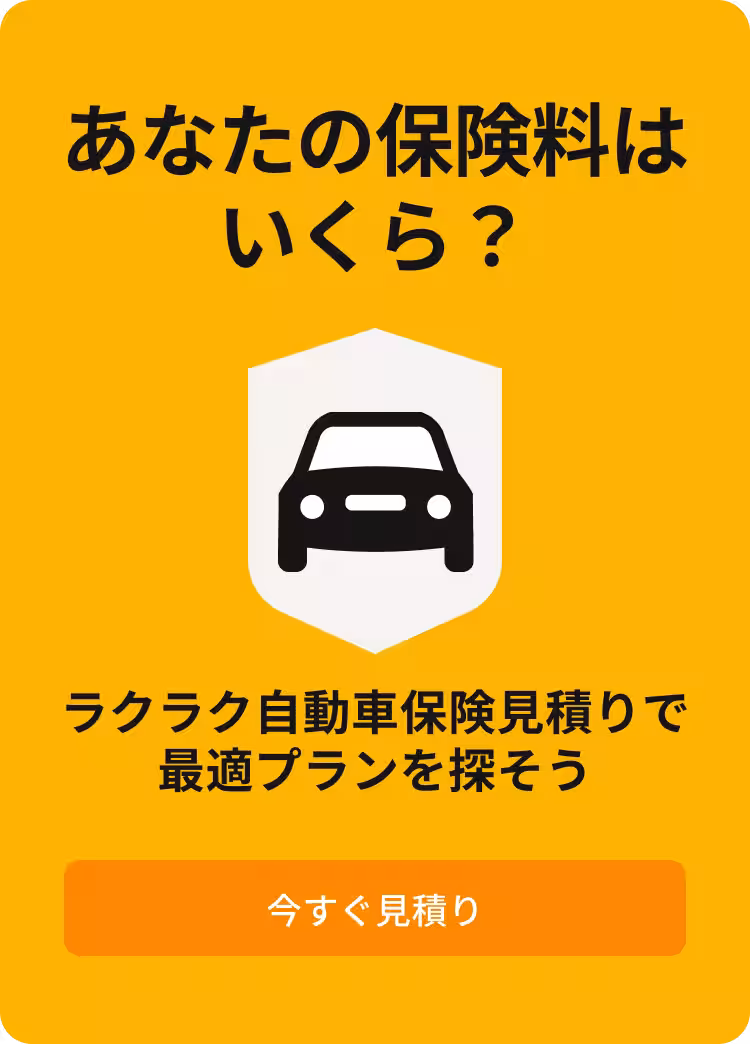Click the orange banner background above the heading
The width and height of the screenshot is (750, 1044).
tap(375, 50)
